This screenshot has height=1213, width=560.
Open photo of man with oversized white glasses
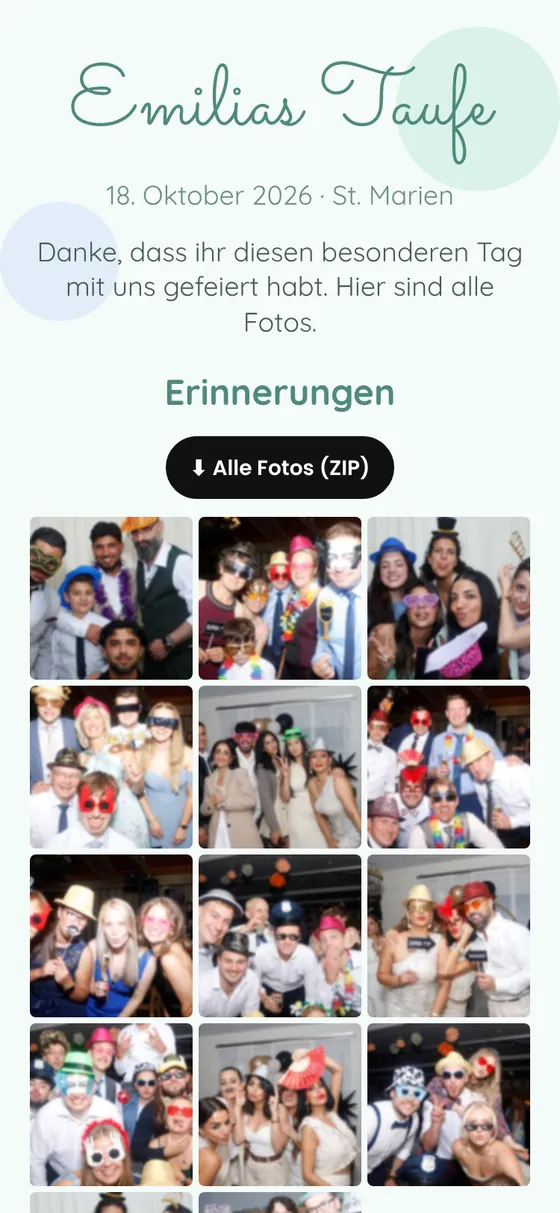(x=111, y=1104)
